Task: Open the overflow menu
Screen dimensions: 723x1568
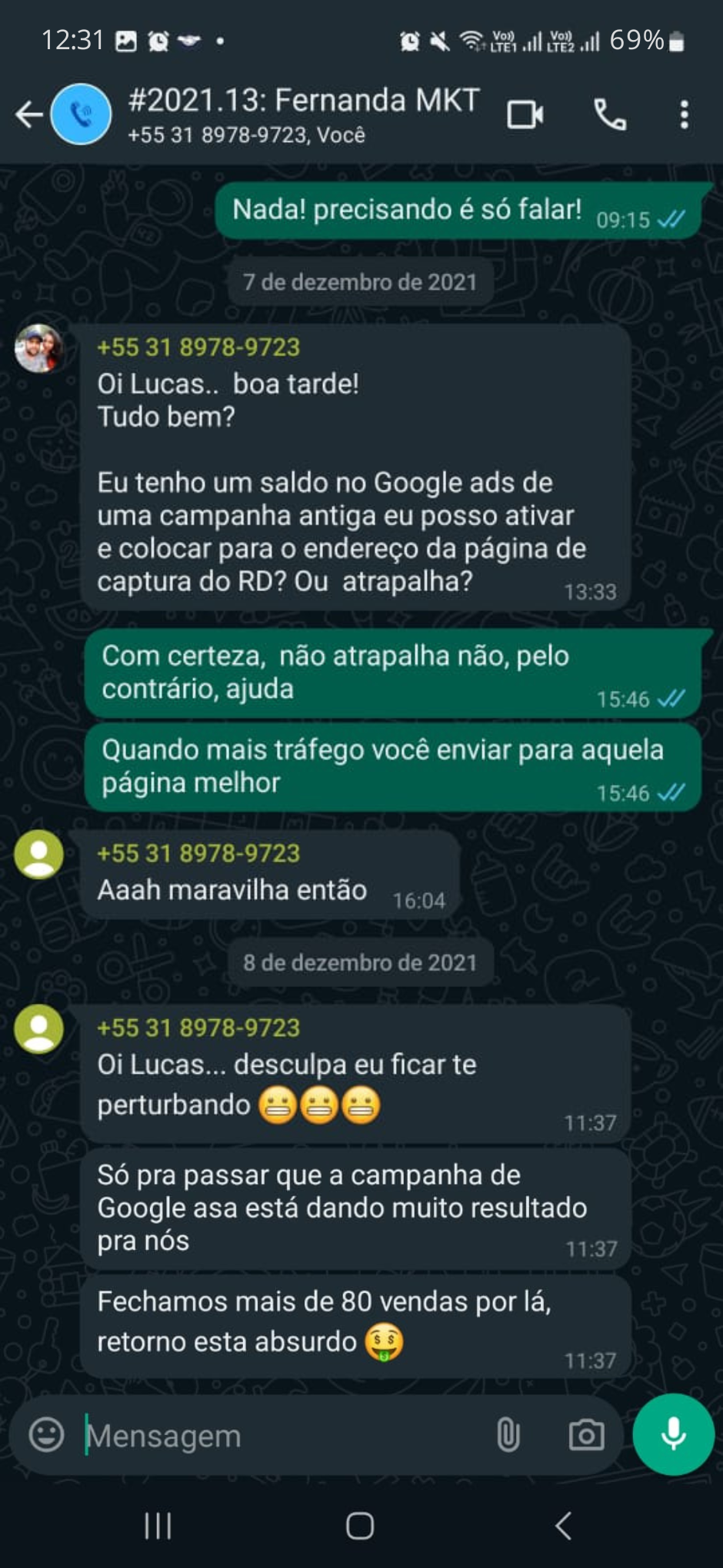Action: (684, 115)
